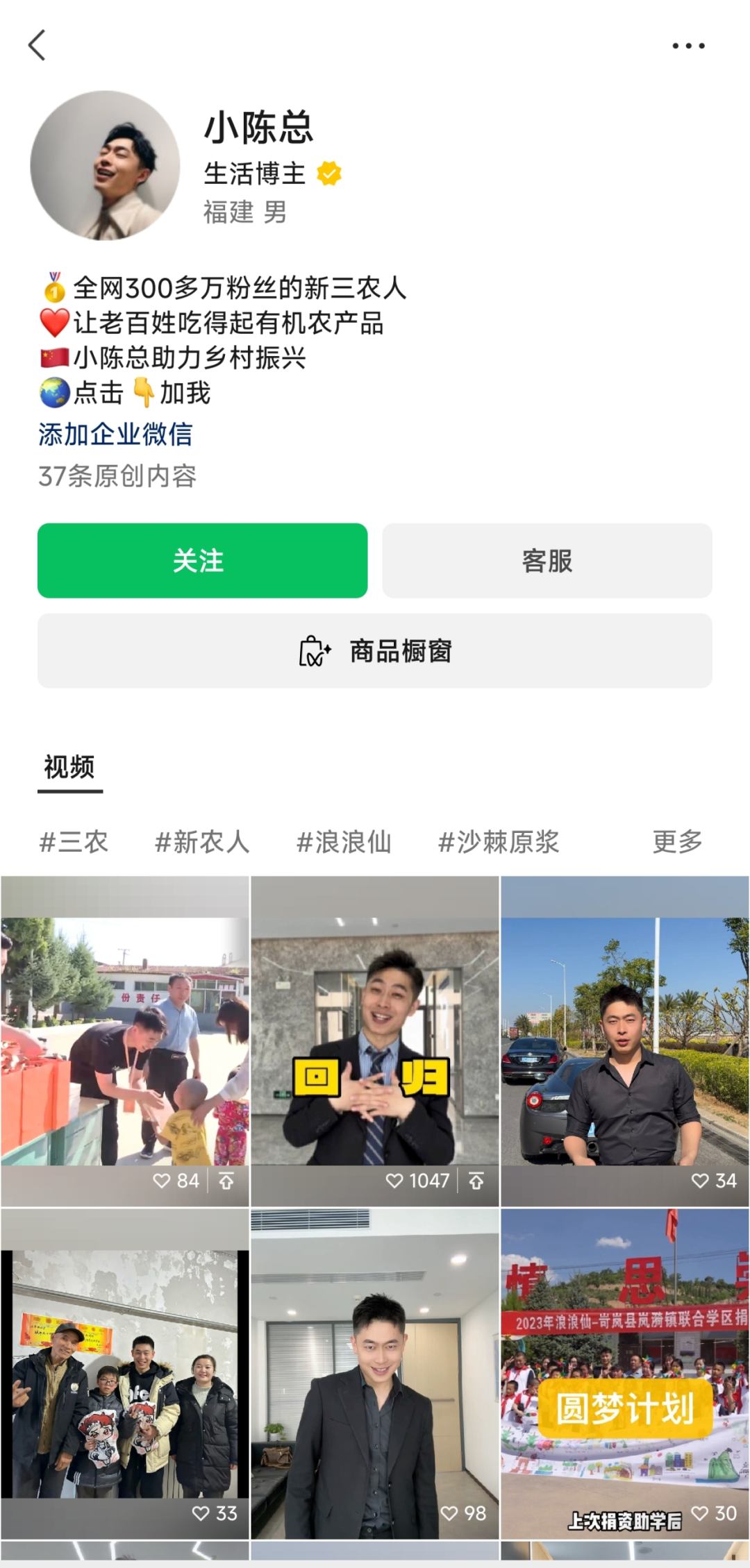View 小陈总's profile avatar
This screenshot has height=1568, width=750.
click(x=105, y=165)
